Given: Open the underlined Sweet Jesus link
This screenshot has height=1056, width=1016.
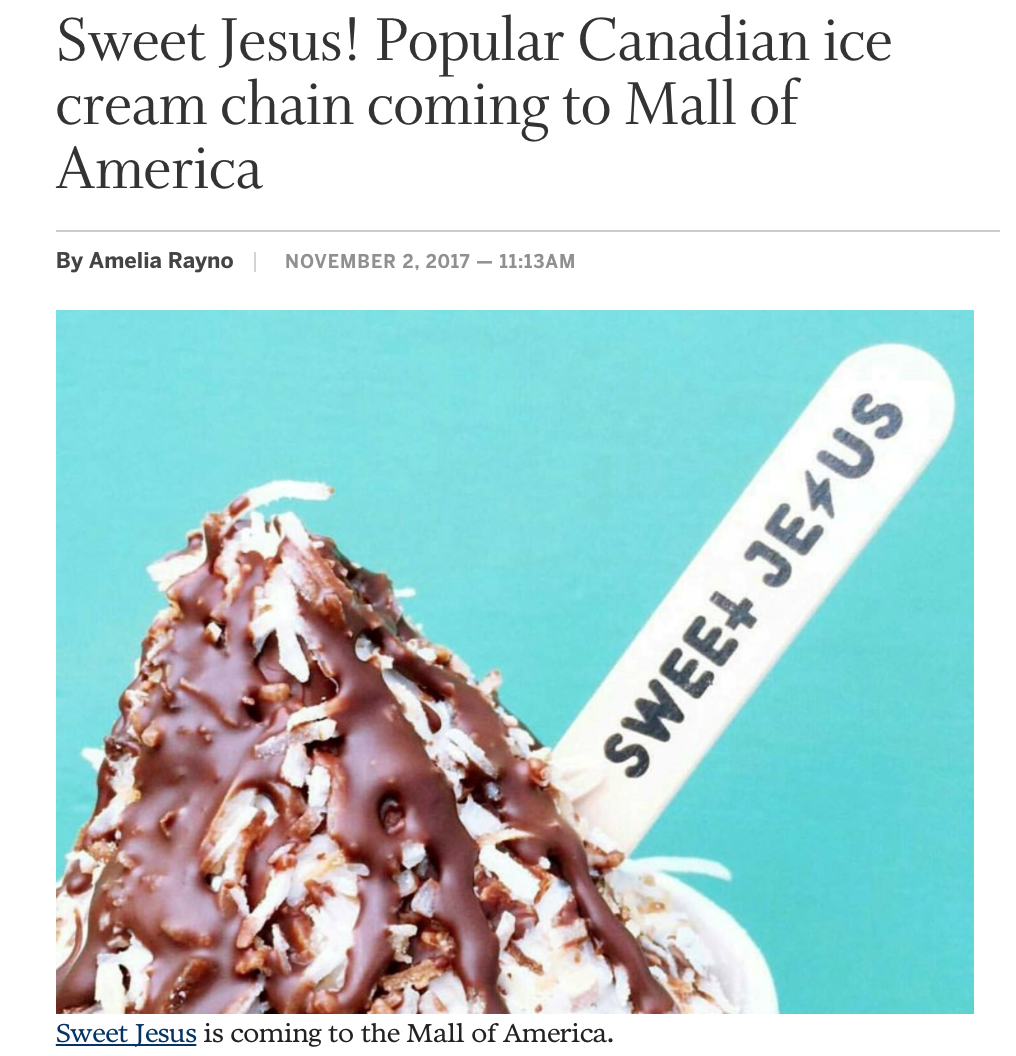Looking at the screenshot, I should 125,1033.
